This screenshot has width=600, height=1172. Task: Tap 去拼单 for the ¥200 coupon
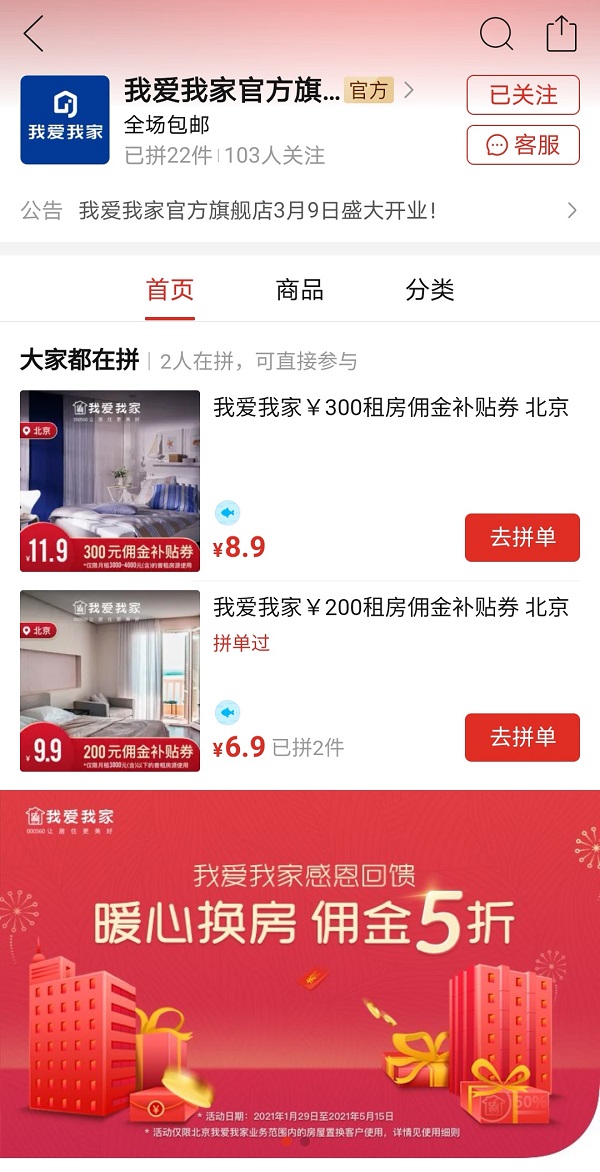point(522,737)
